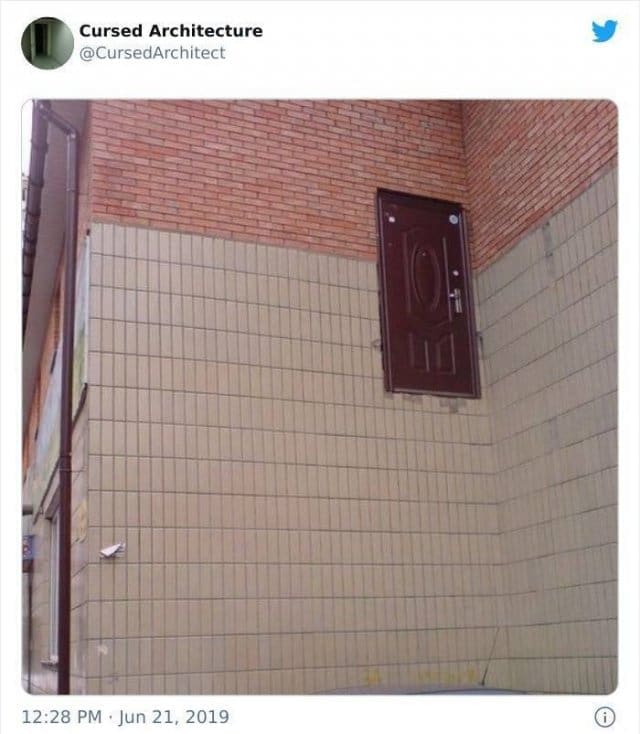Open the tweeted door photo
The height and width of the screenshot is (734, 640).
coord(320,396)
